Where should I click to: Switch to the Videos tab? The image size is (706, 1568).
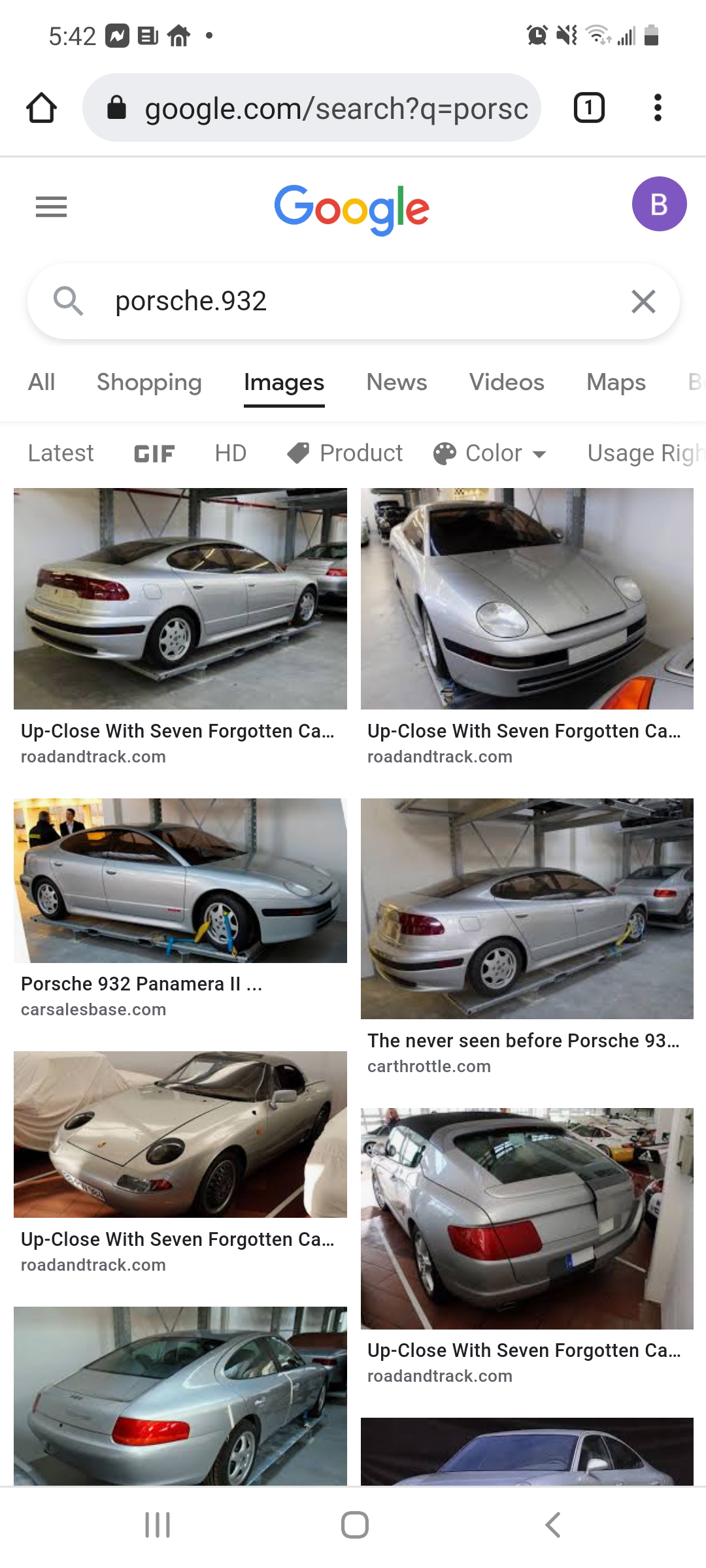[x=507, y=382]
